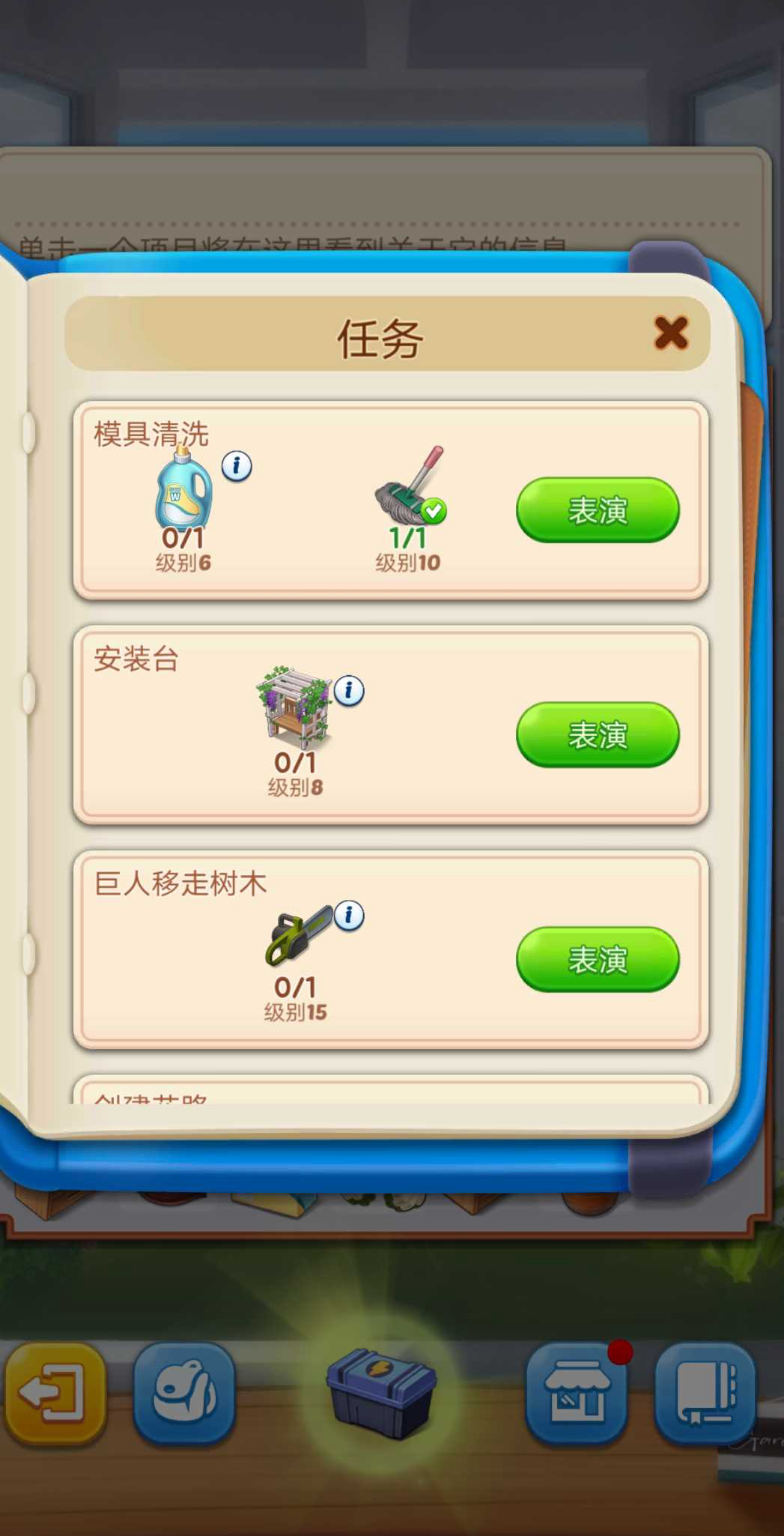This screenshot has height=1536, width=784.
Task: Close the 任务 dialog
Action: click(670, 333)
